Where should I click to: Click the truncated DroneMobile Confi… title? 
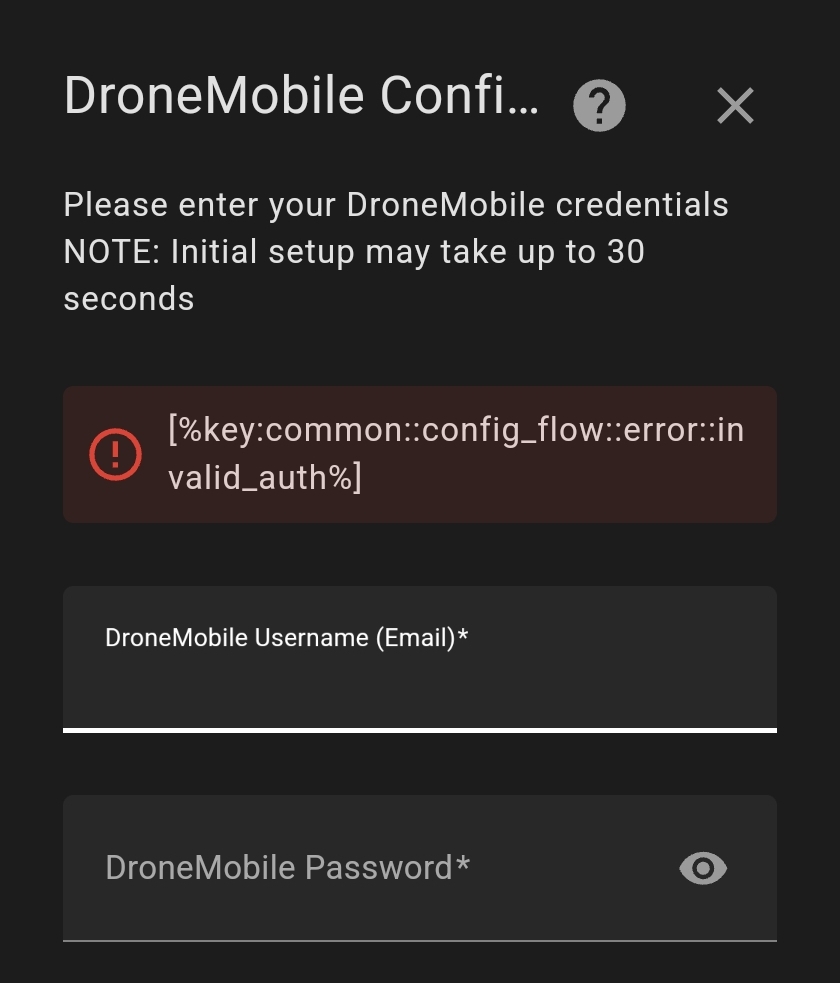[300, 95]
